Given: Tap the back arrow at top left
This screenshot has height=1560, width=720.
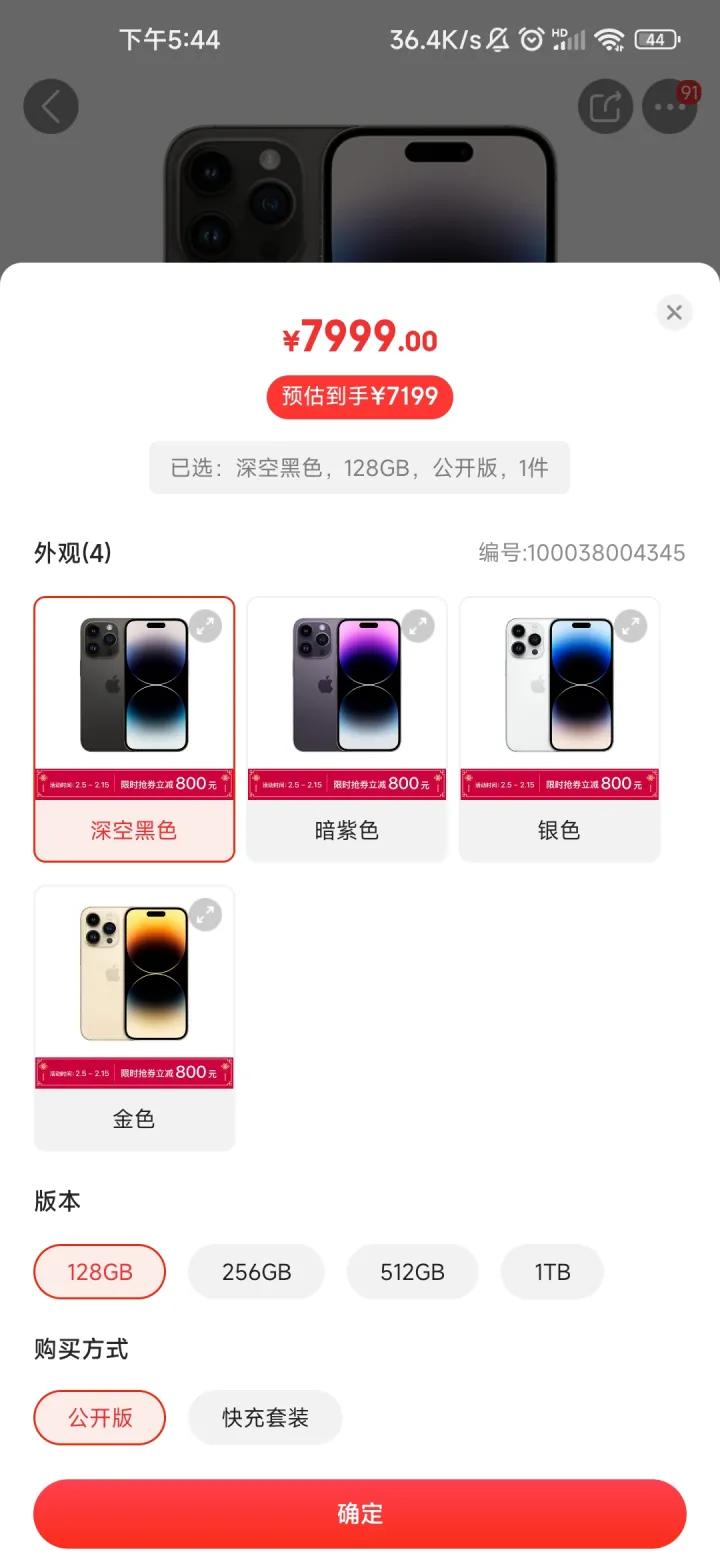Looking at the screenshot, I should click(x=50, y=106).
